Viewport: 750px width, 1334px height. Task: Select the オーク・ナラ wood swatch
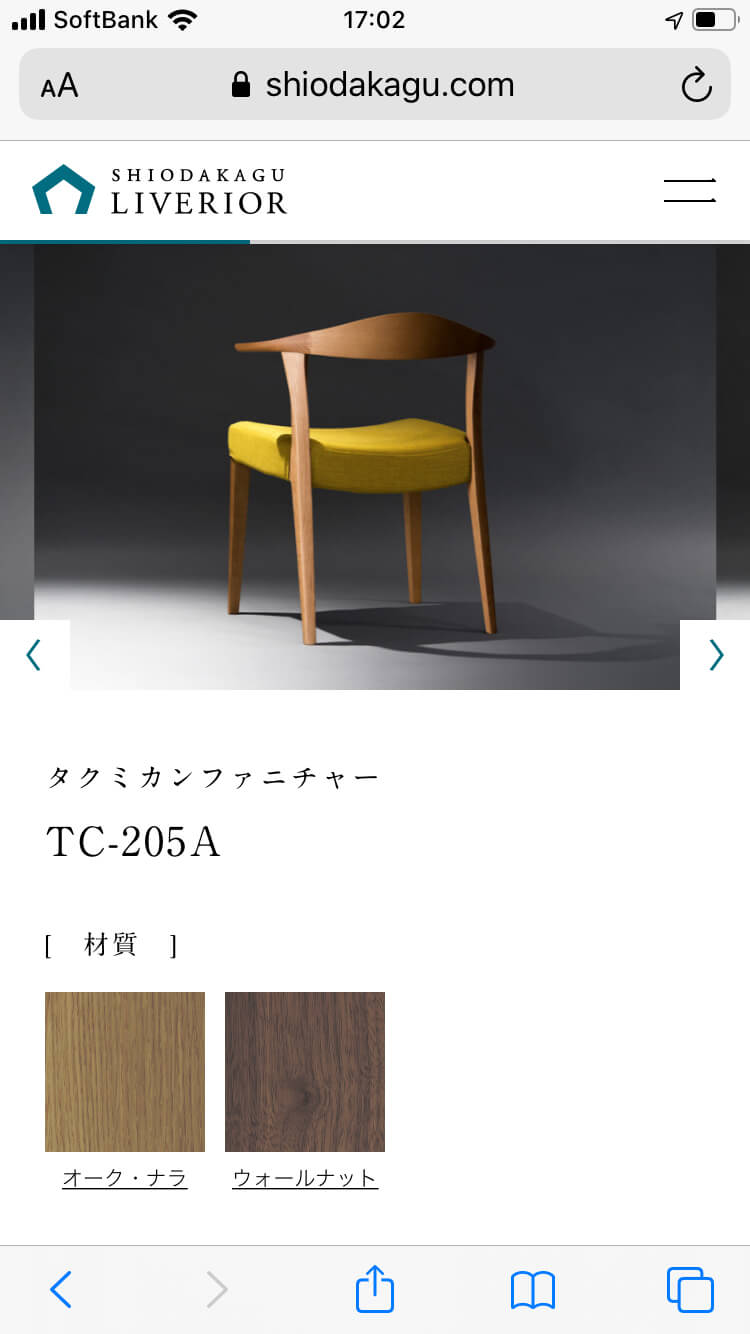click(125, 1072)
